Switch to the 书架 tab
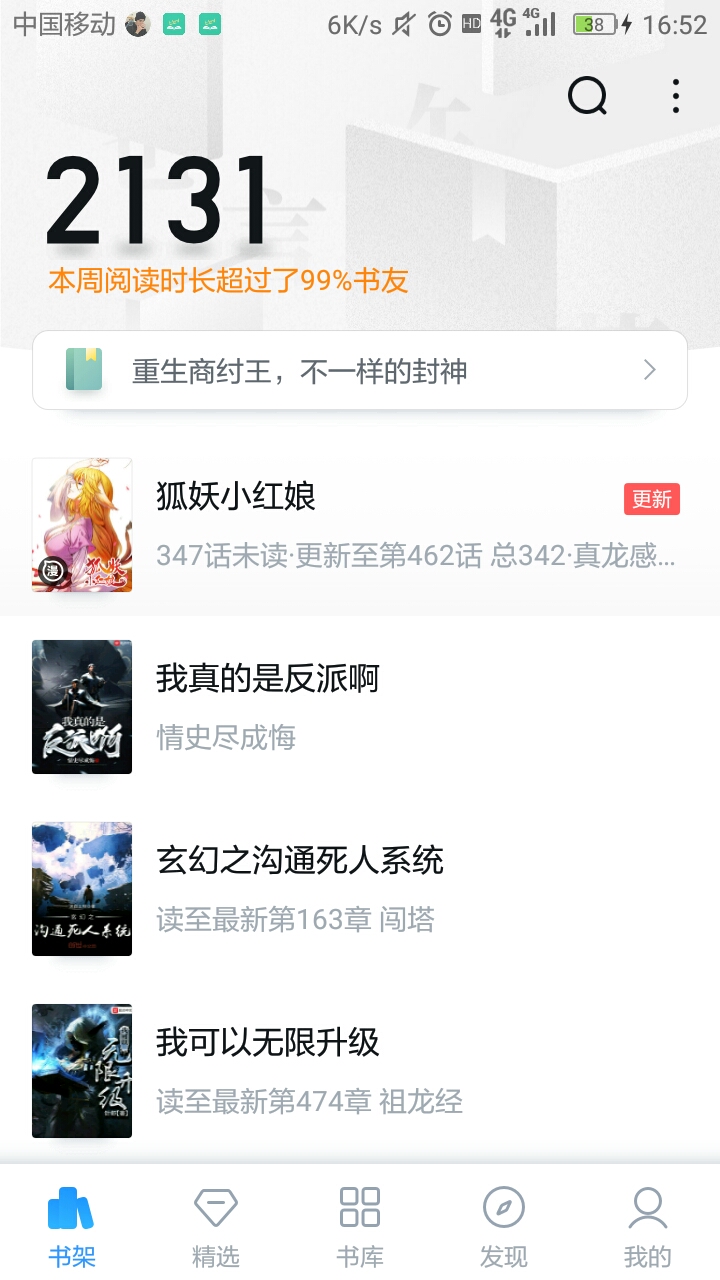The image size is (720, 1280). tap(72, 1225)
